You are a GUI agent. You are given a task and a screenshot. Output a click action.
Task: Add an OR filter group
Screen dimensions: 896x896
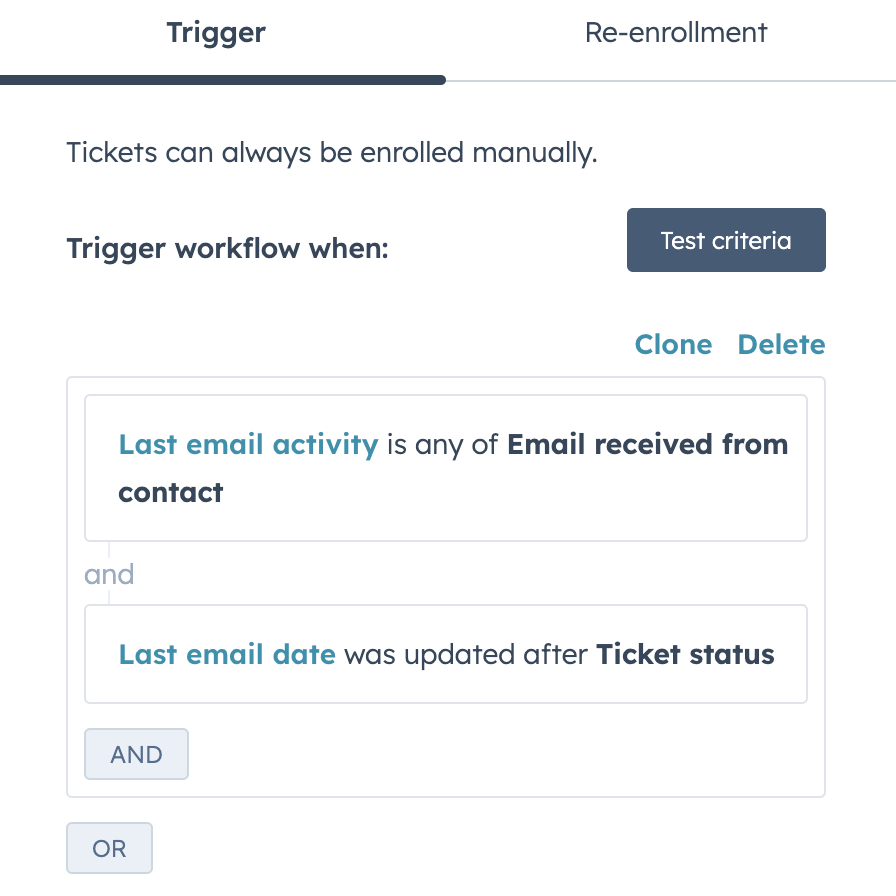coord(109,848)
